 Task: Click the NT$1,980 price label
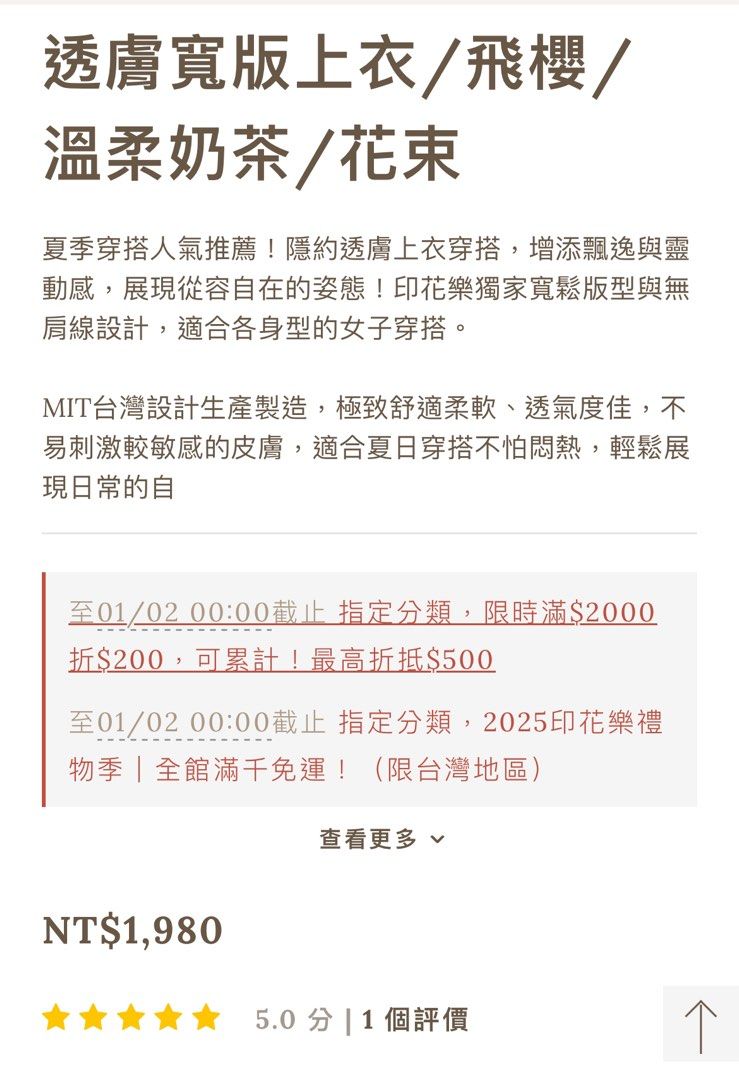pyautogui.click(x=132, y=930)
